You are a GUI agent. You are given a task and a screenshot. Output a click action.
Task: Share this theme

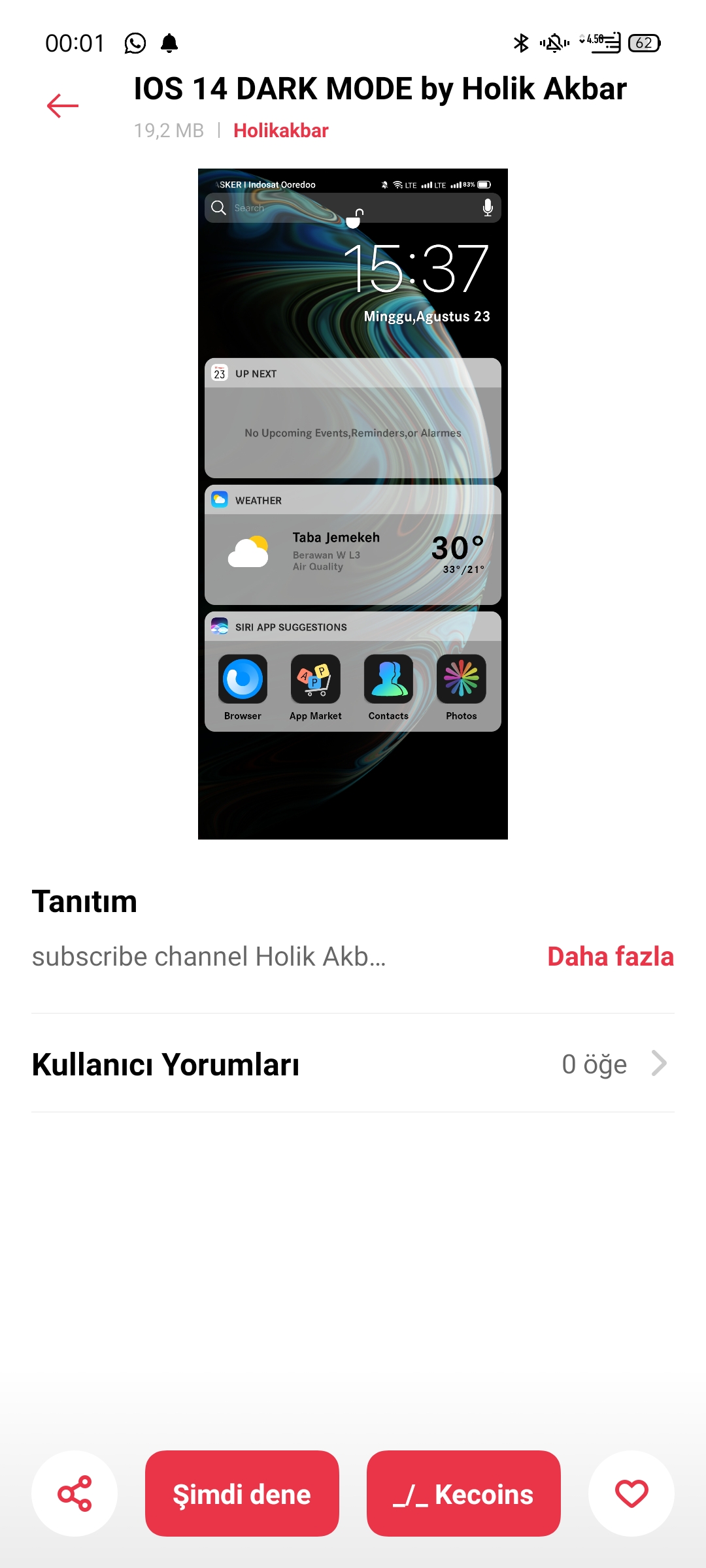coord(75,1494)
